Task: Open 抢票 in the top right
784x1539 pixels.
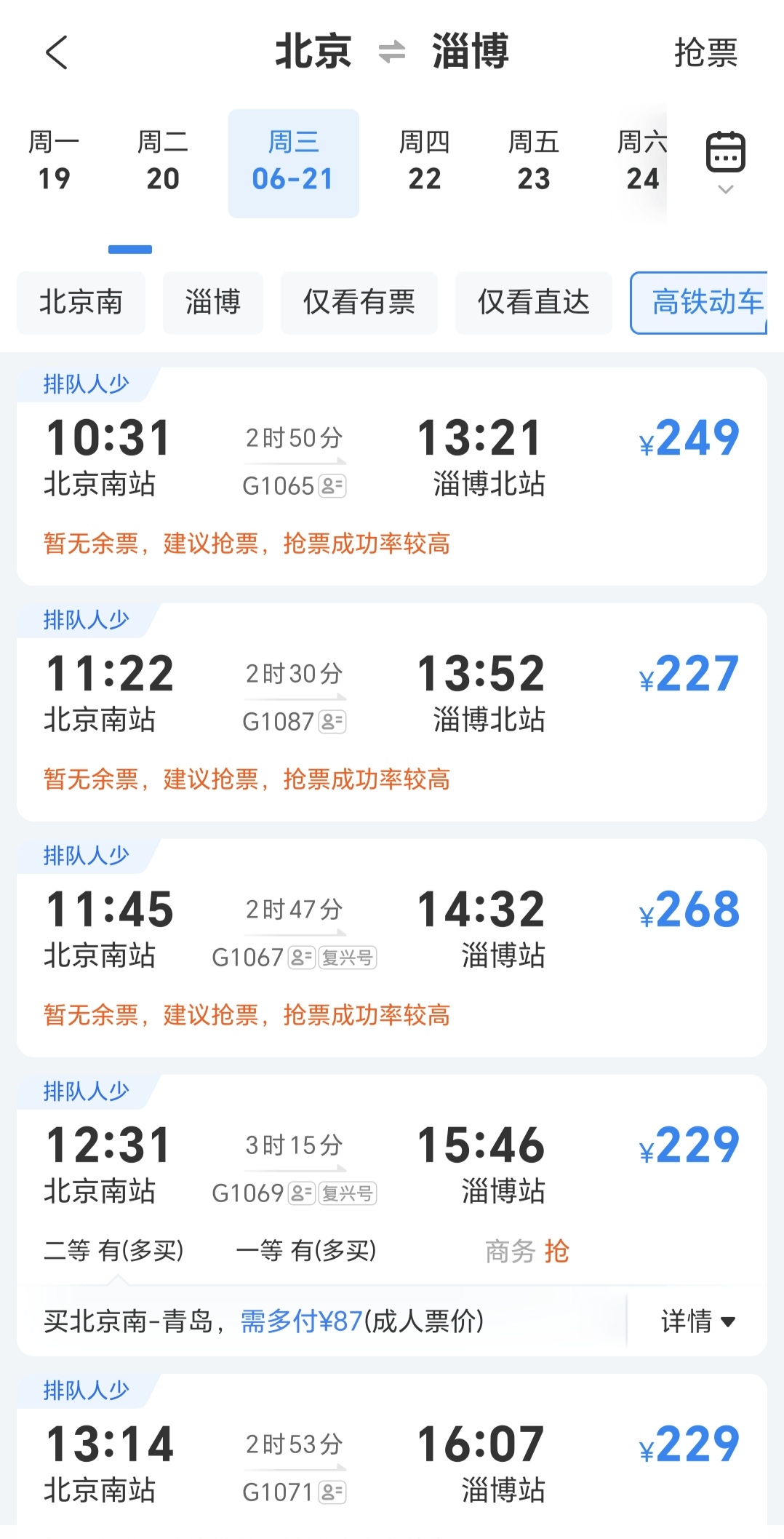Action: pyautogui.click(x=705, y=52)
